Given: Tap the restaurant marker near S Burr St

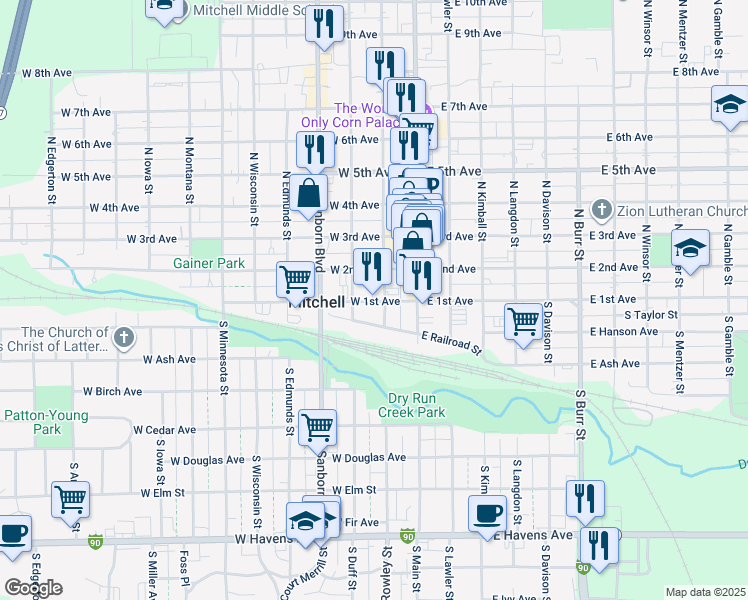Looking at the screenshot, I should coord(585,498).
